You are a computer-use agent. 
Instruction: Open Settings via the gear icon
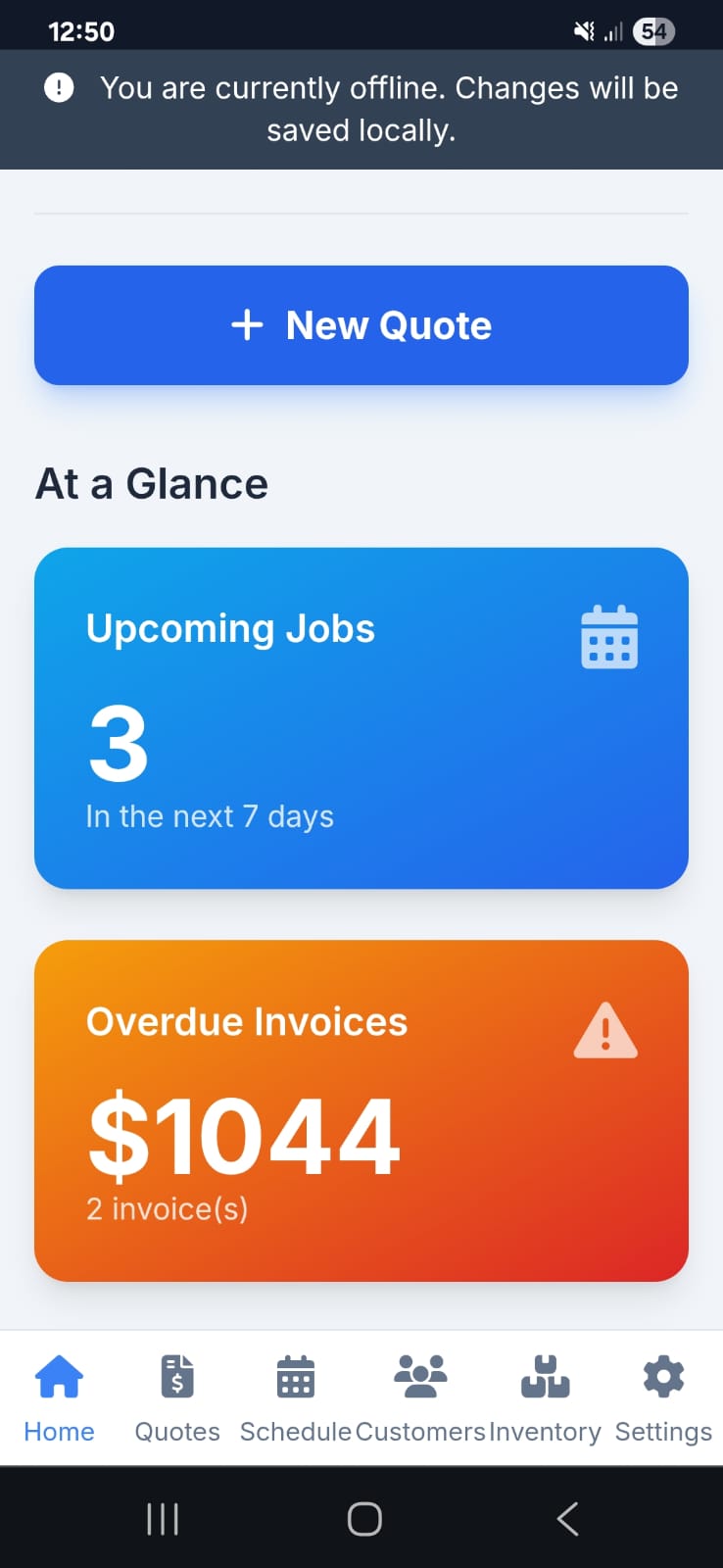pyautogui.click(x=663, y=1377)
